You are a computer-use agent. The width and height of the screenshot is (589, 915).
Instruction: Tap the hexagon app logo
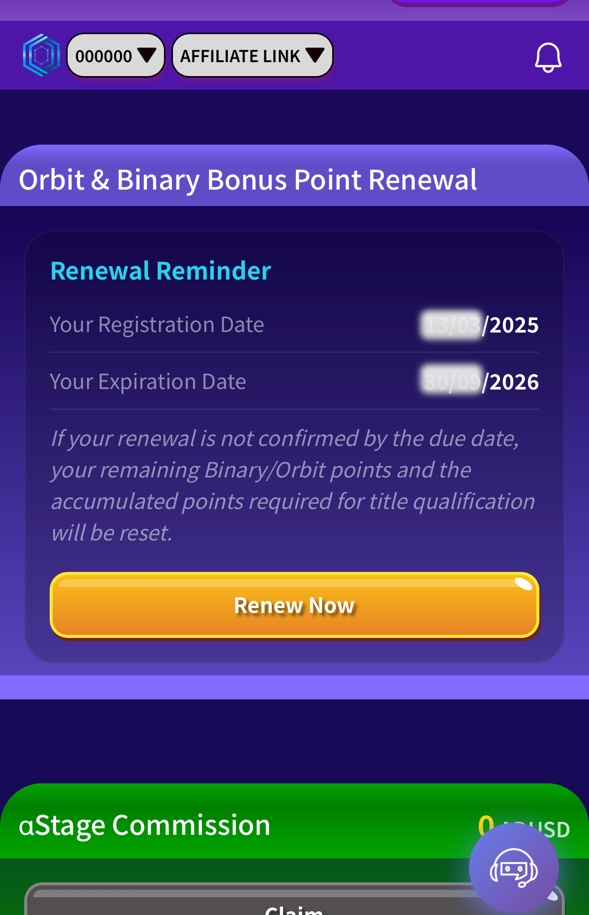coord(41,55)
